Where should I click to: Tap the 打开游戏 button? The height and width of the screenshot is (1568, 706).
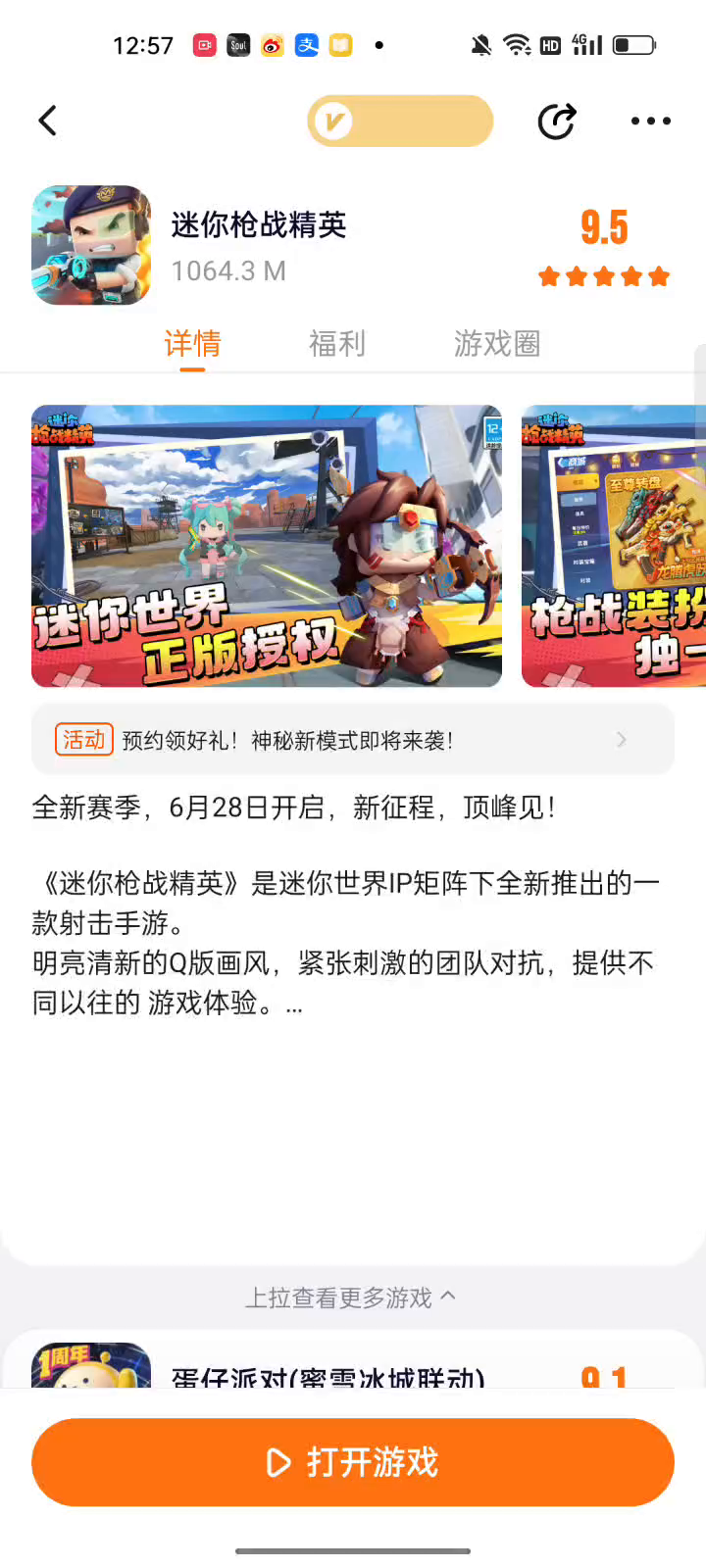tap(353, 1462)
